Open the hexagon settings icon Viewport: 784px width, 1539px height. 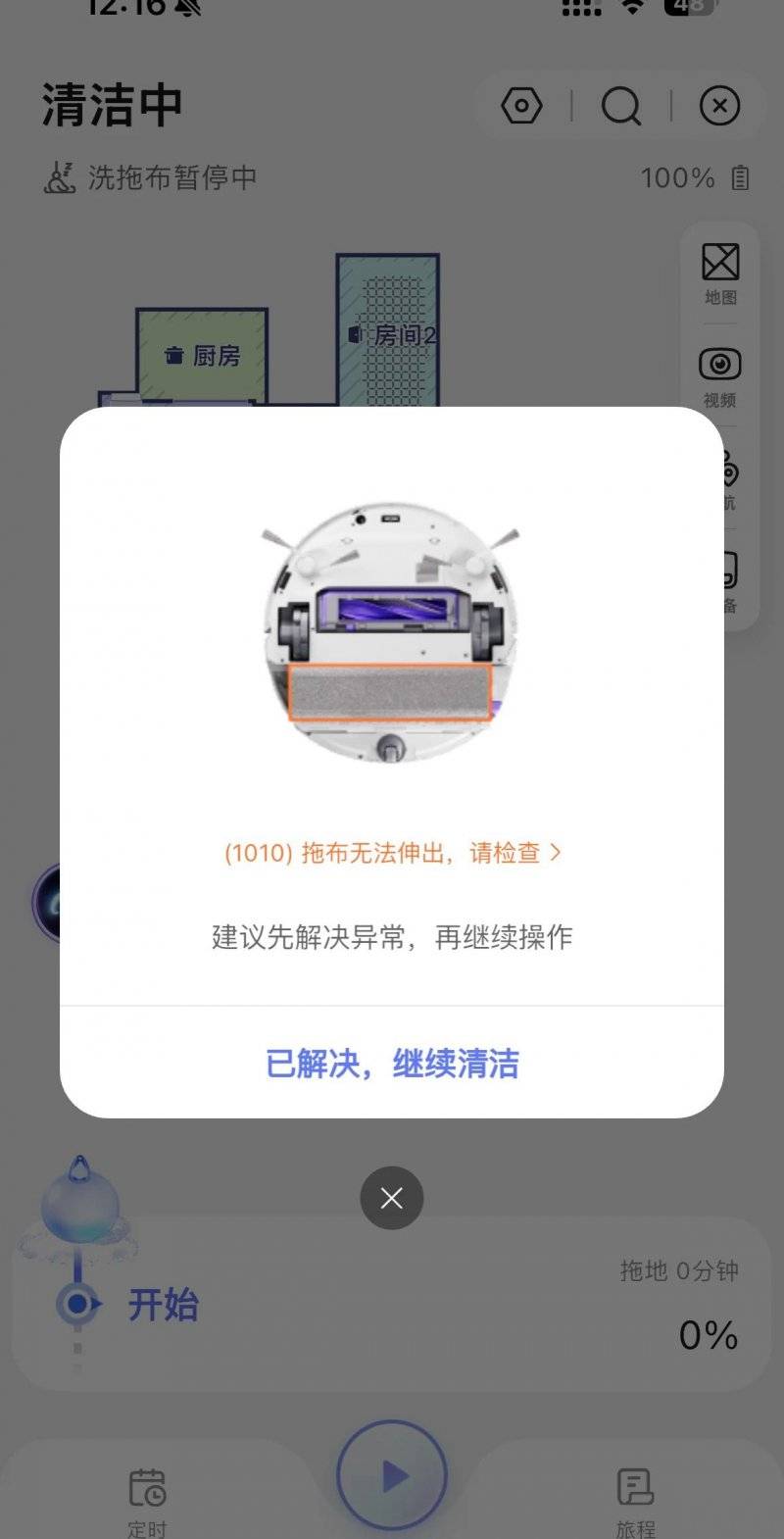(521, 106)
